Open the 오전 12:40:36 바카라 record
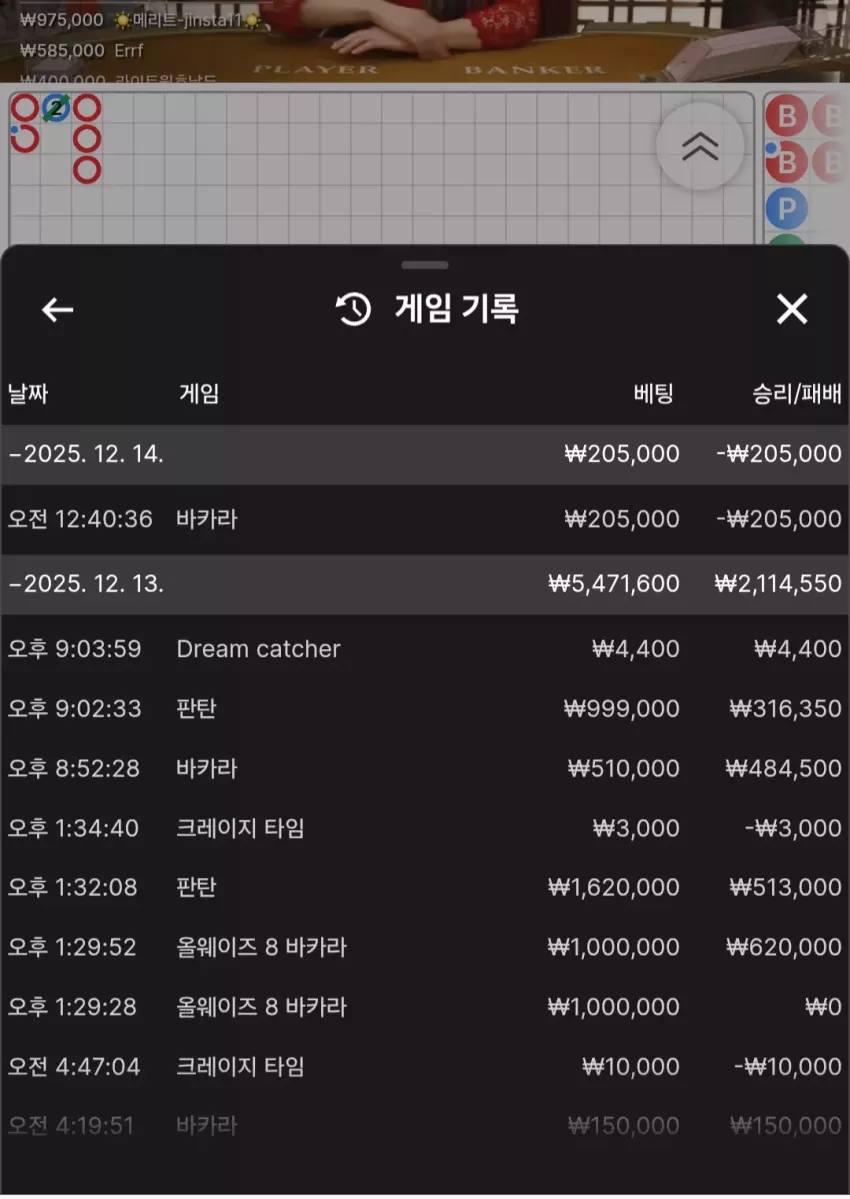Image resolution: width=850 pixels, height=1199 pixels. (x=425, y=519)
